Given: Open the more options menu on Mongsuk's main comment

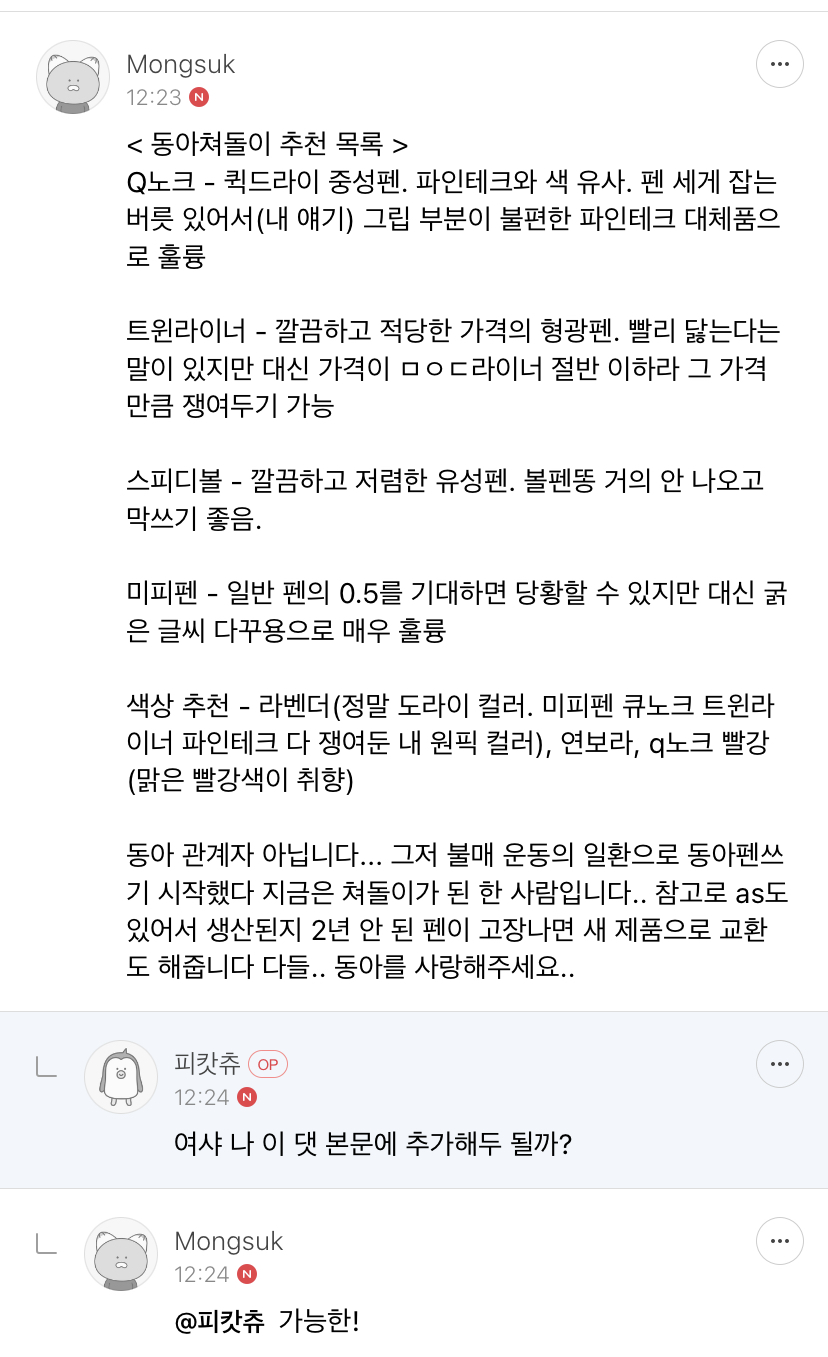Looking at the screenshot, I should (x=780, y=64).
